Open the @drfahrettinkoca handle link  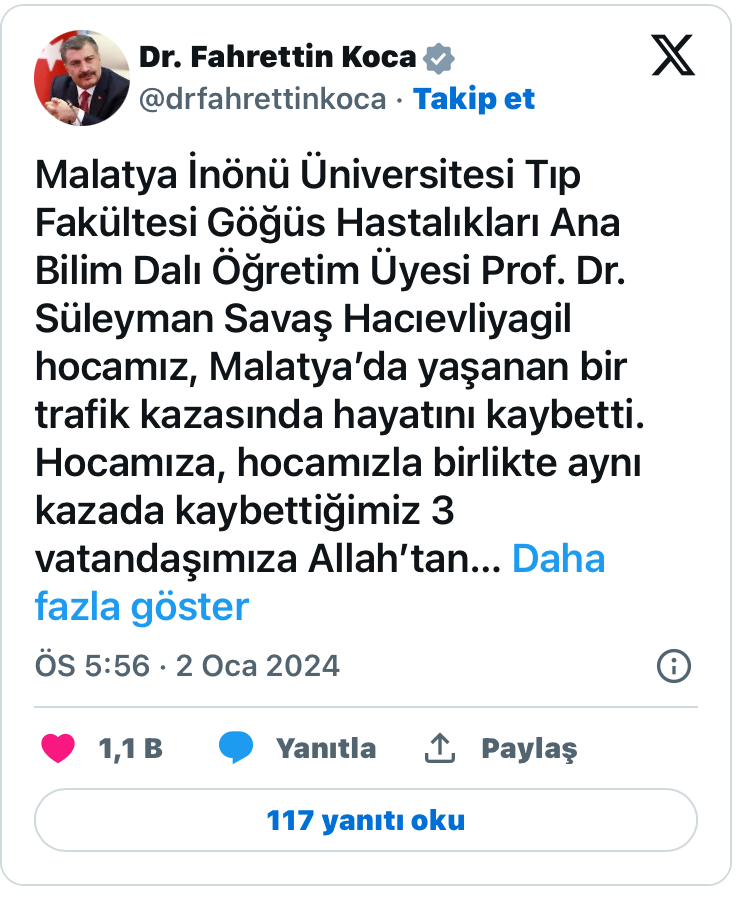[x=263, y=99]
